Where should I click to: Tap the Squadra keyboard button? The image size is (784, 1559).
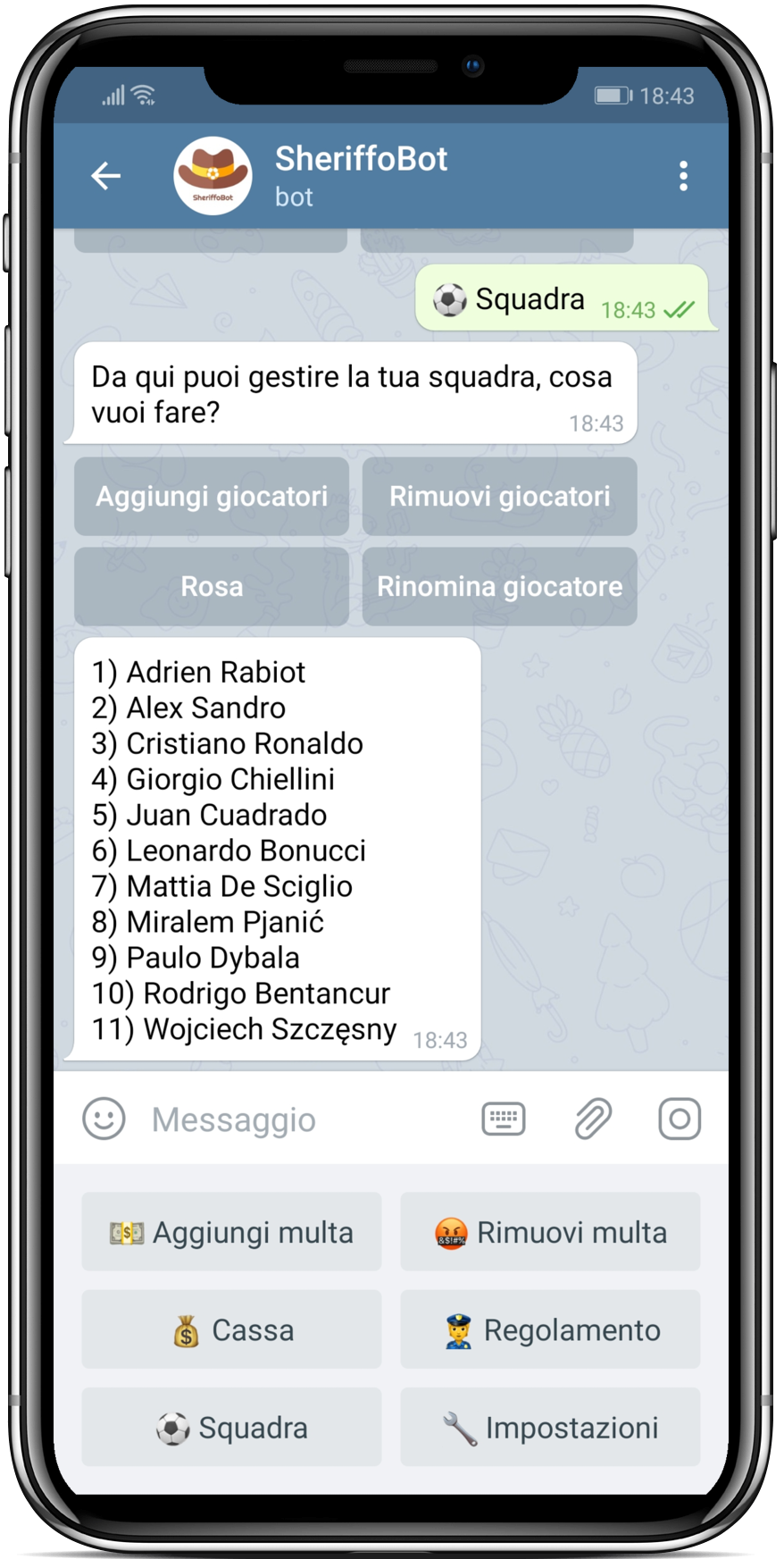[x=231, y=1428]
